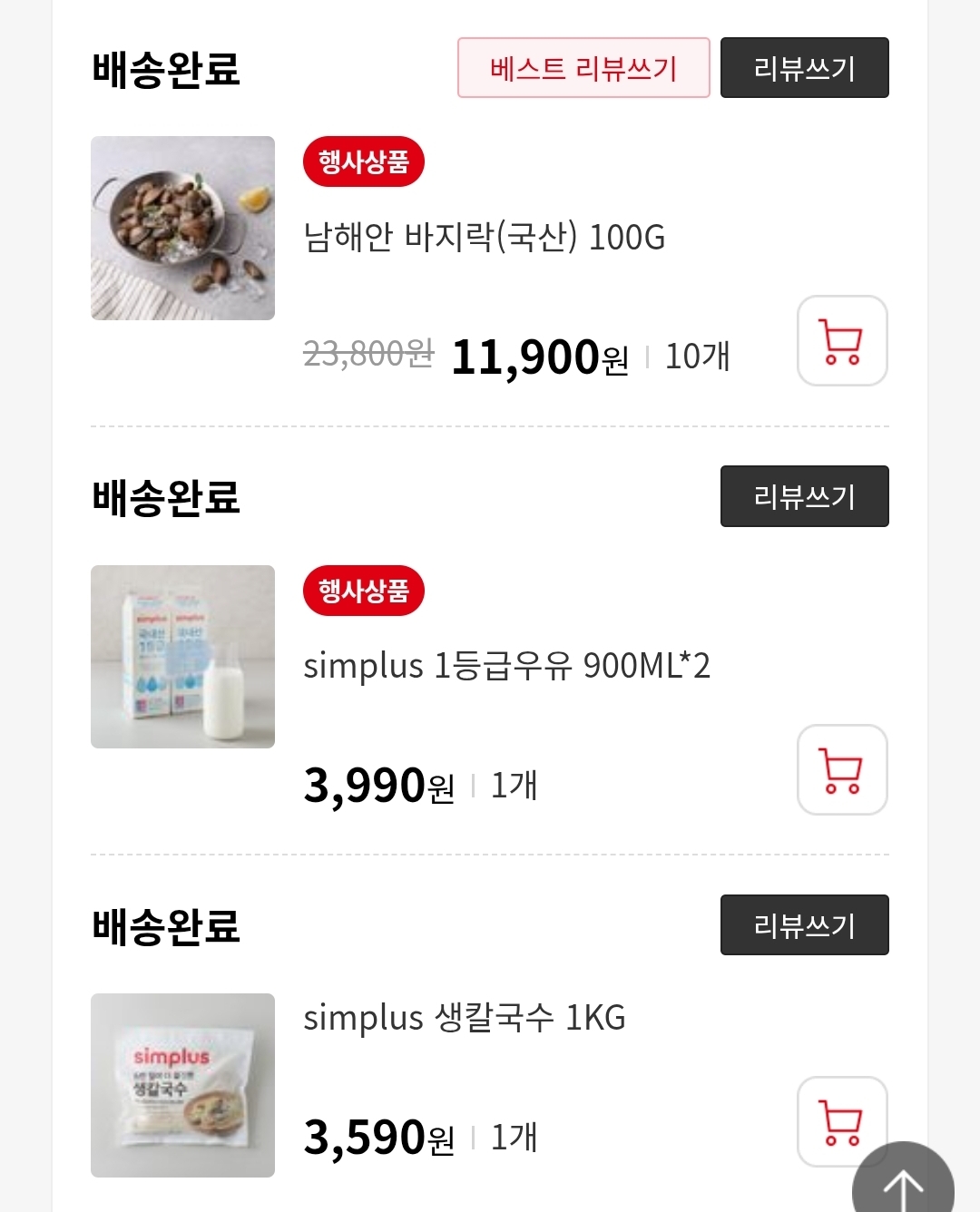Open the simplus 1등급우유 product image
Viewport: 980px width, 1212px height.
tap(182, 657)
